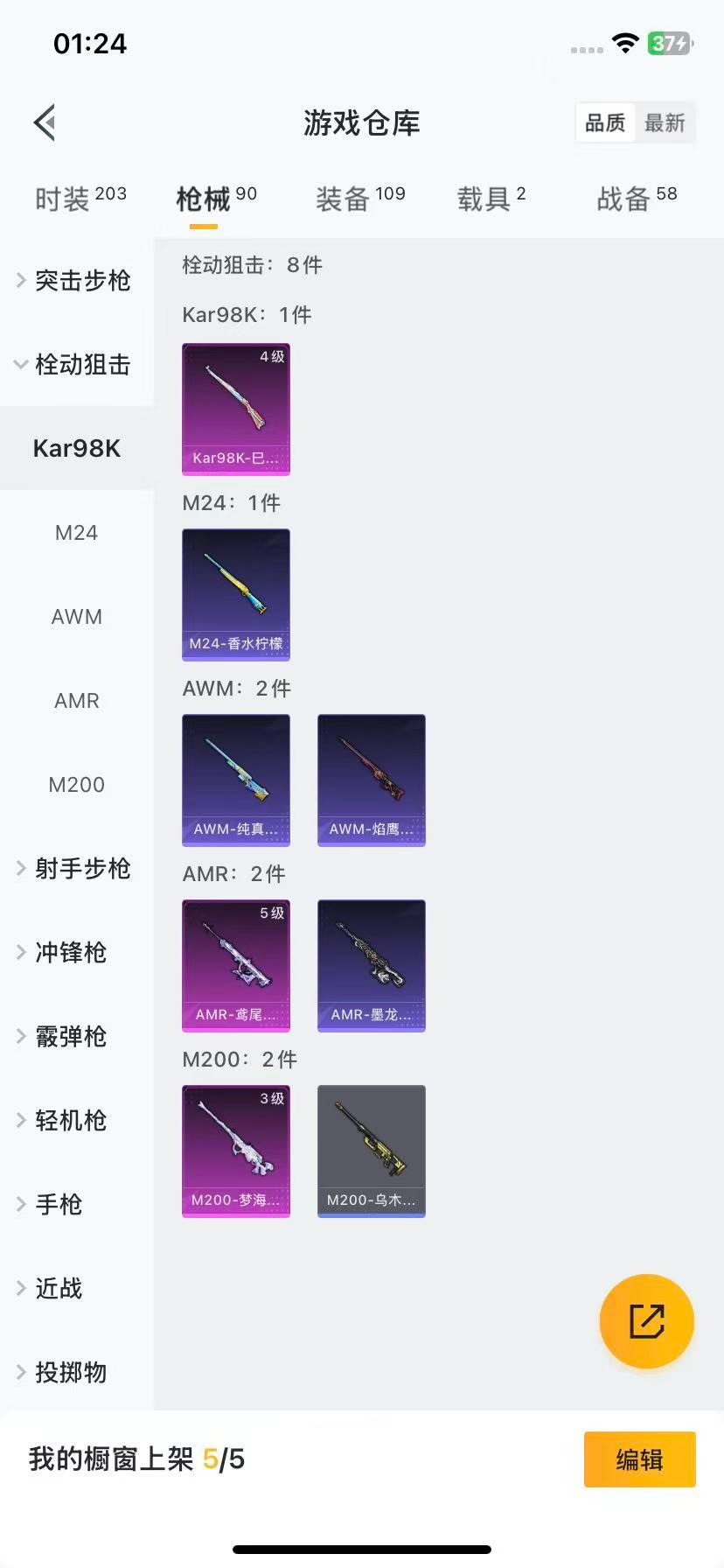This screenshot has width=724, height=1568.
Task: Sort the warehouse by 最新
Action: click(x=665, y=122)
